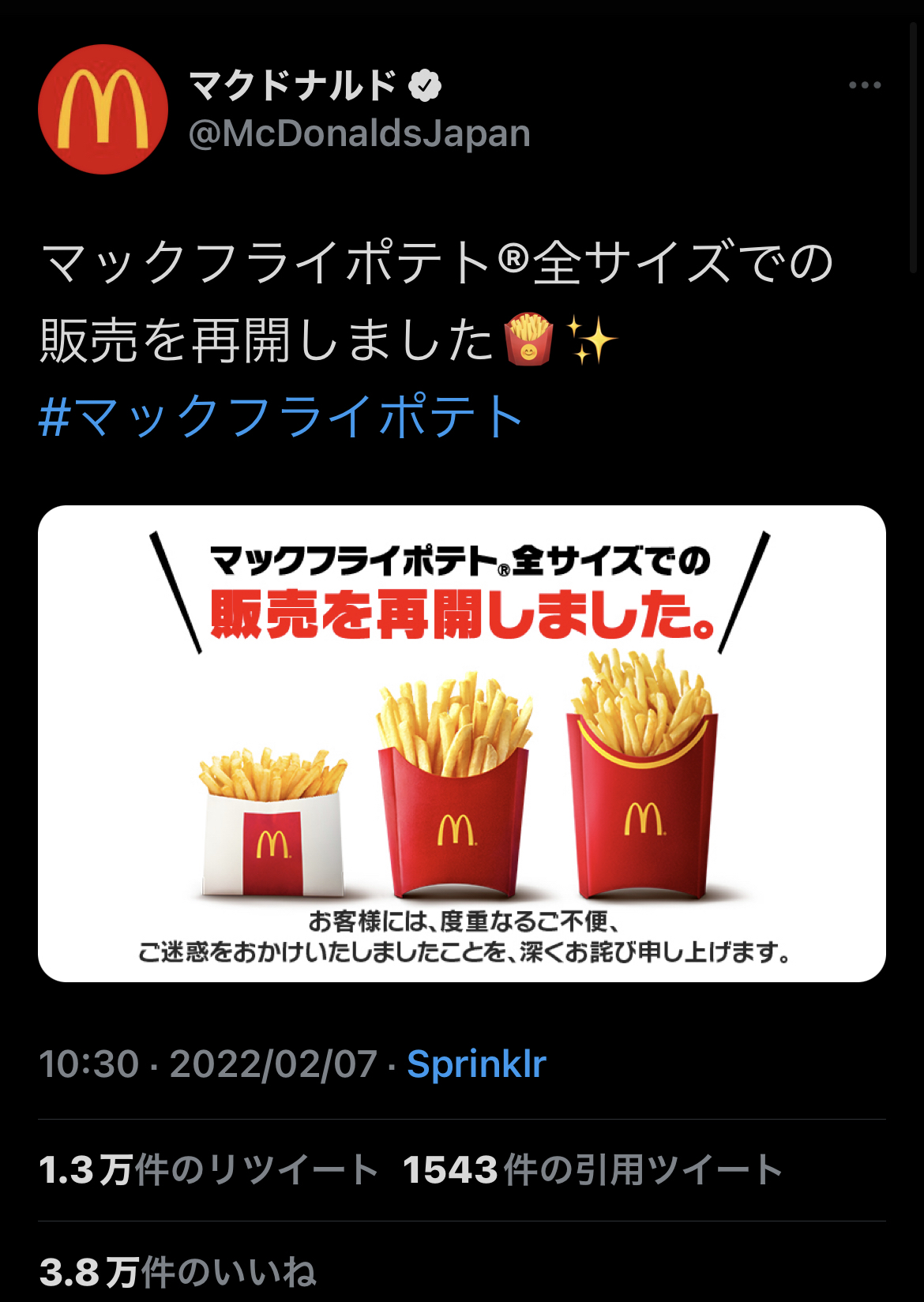View the 1543 quote tweets

click(x=592, y=1169)
